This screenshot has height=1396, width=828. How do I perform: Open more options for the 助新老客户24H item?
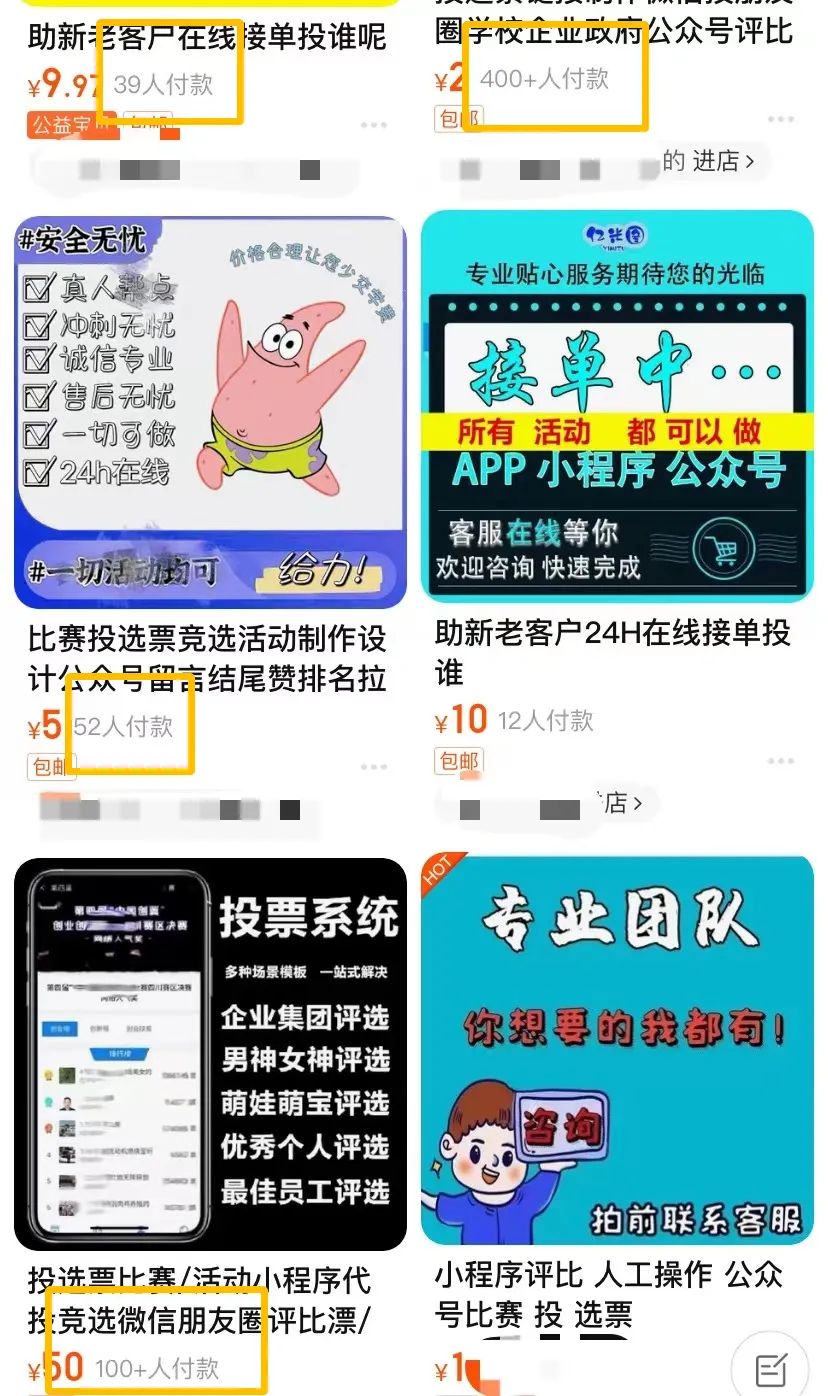coord(780,762)
